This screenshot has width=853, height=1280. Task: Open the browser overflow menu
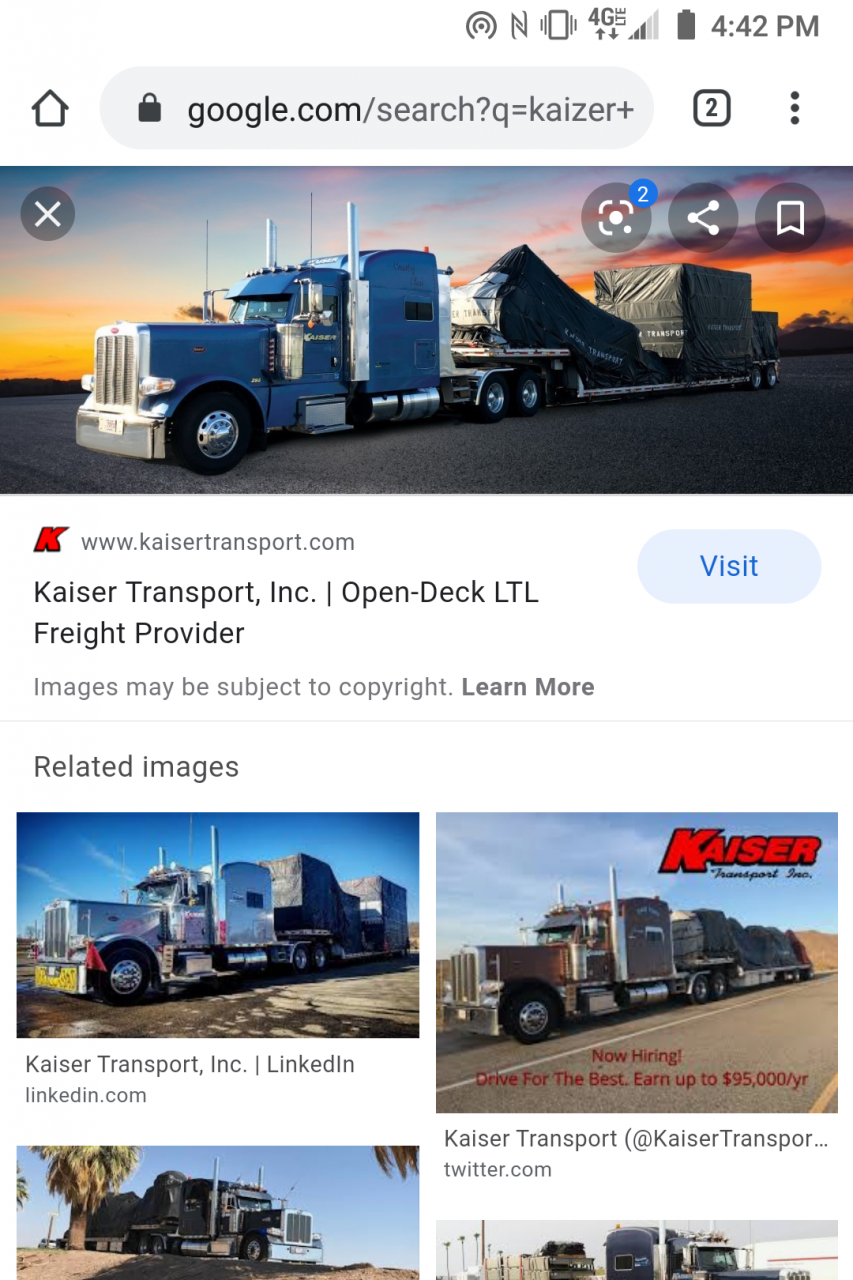794,108
